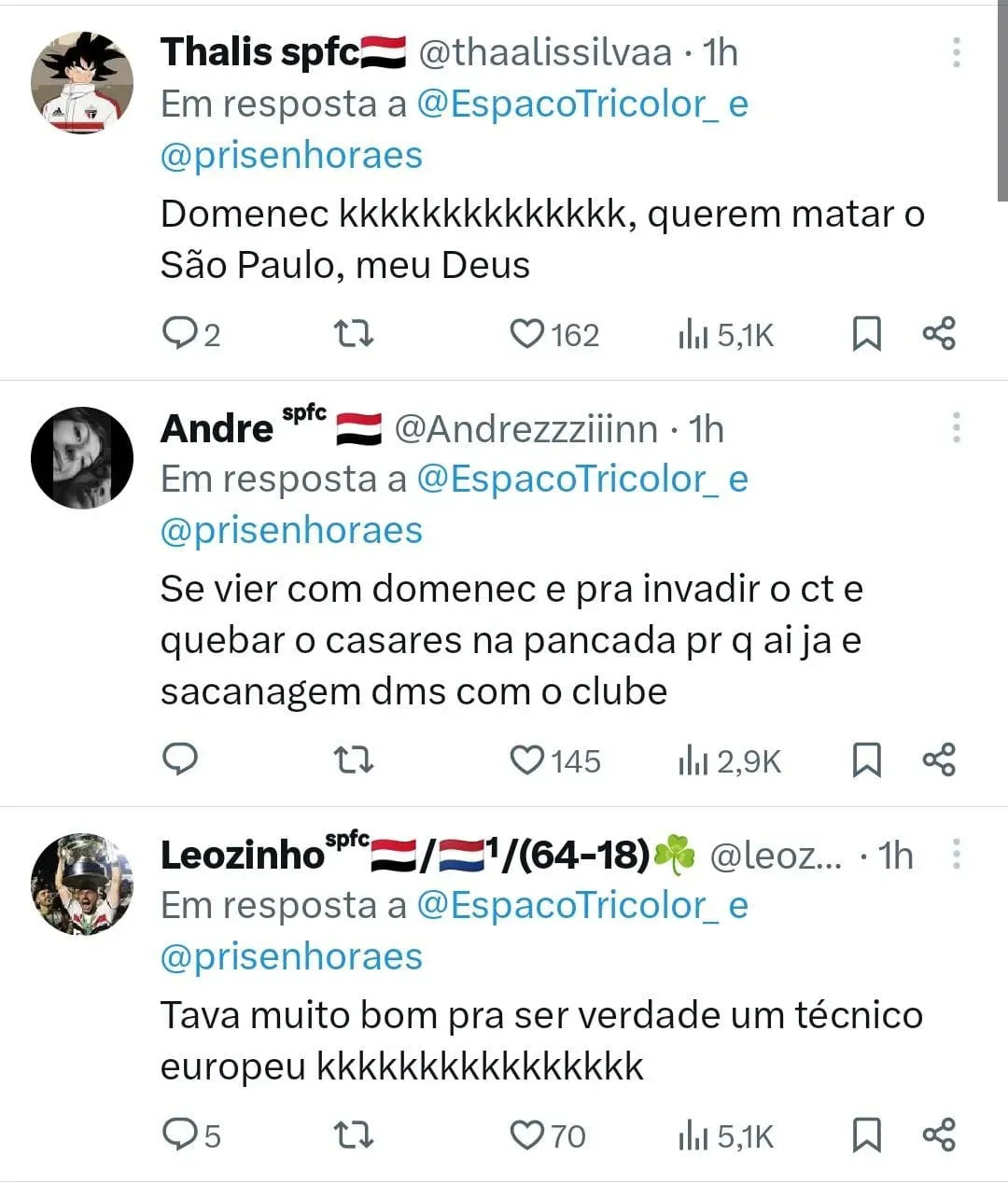Bookmark Thalis's tweet

click(866, 333)
